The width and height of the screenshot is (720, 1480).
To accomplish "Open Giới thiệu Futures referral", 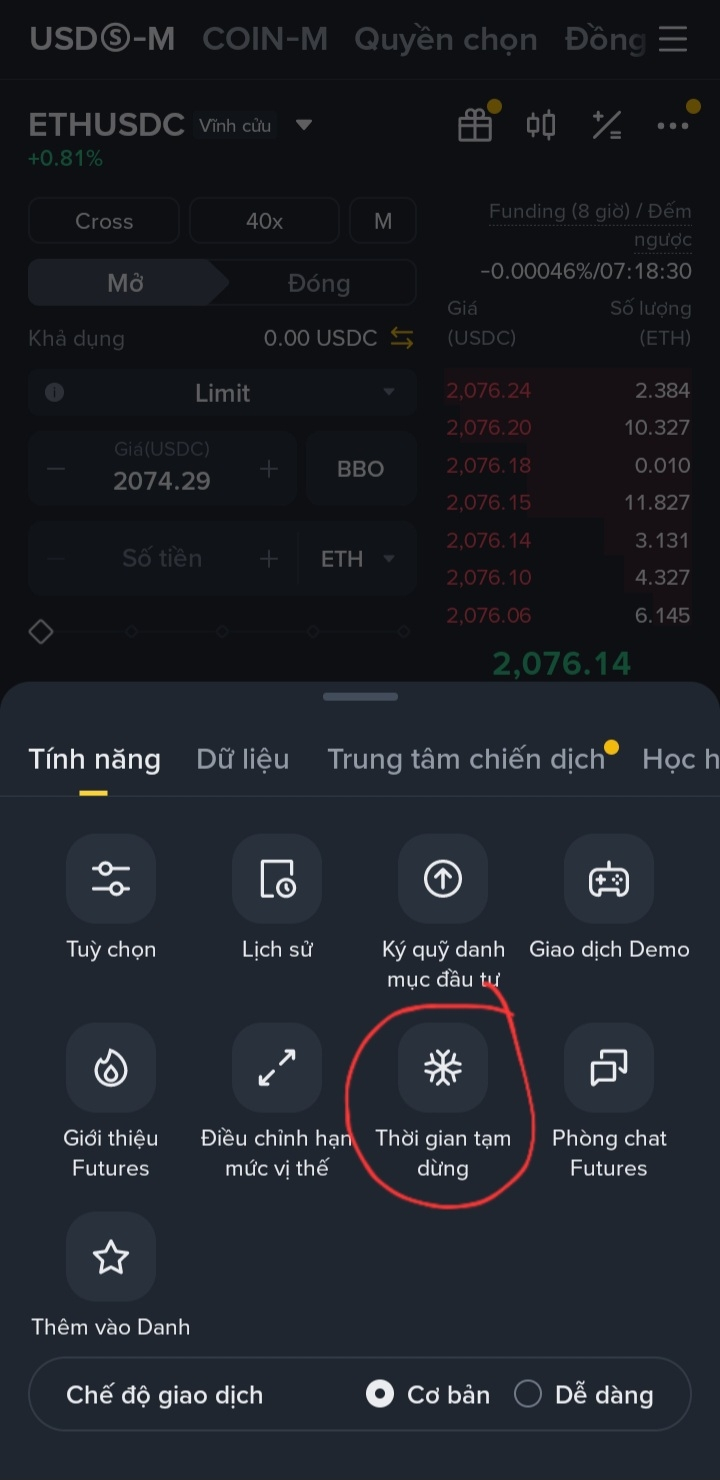I will click(x=111, y=1068).
